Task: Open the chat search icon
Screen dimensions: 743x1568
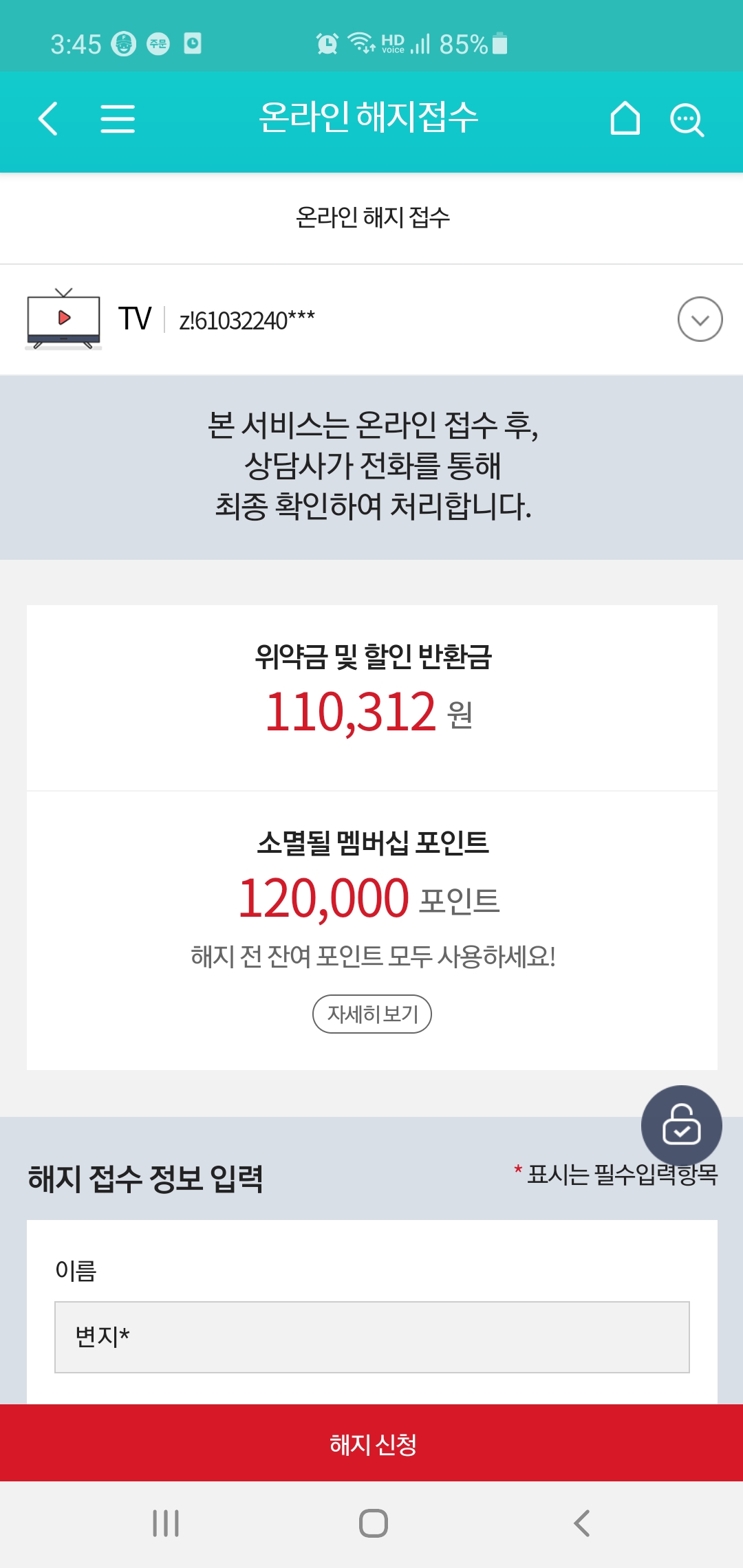Action: 687,120
